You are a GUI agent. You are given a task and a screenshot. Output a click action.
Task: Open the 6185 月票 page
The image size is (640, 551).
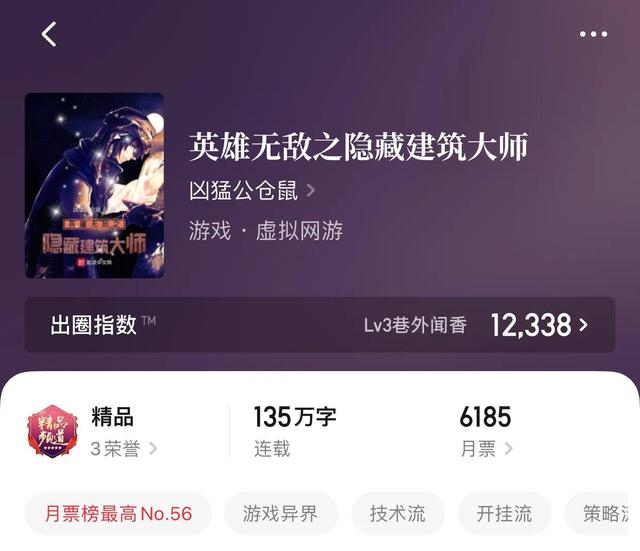coord(487,432)
